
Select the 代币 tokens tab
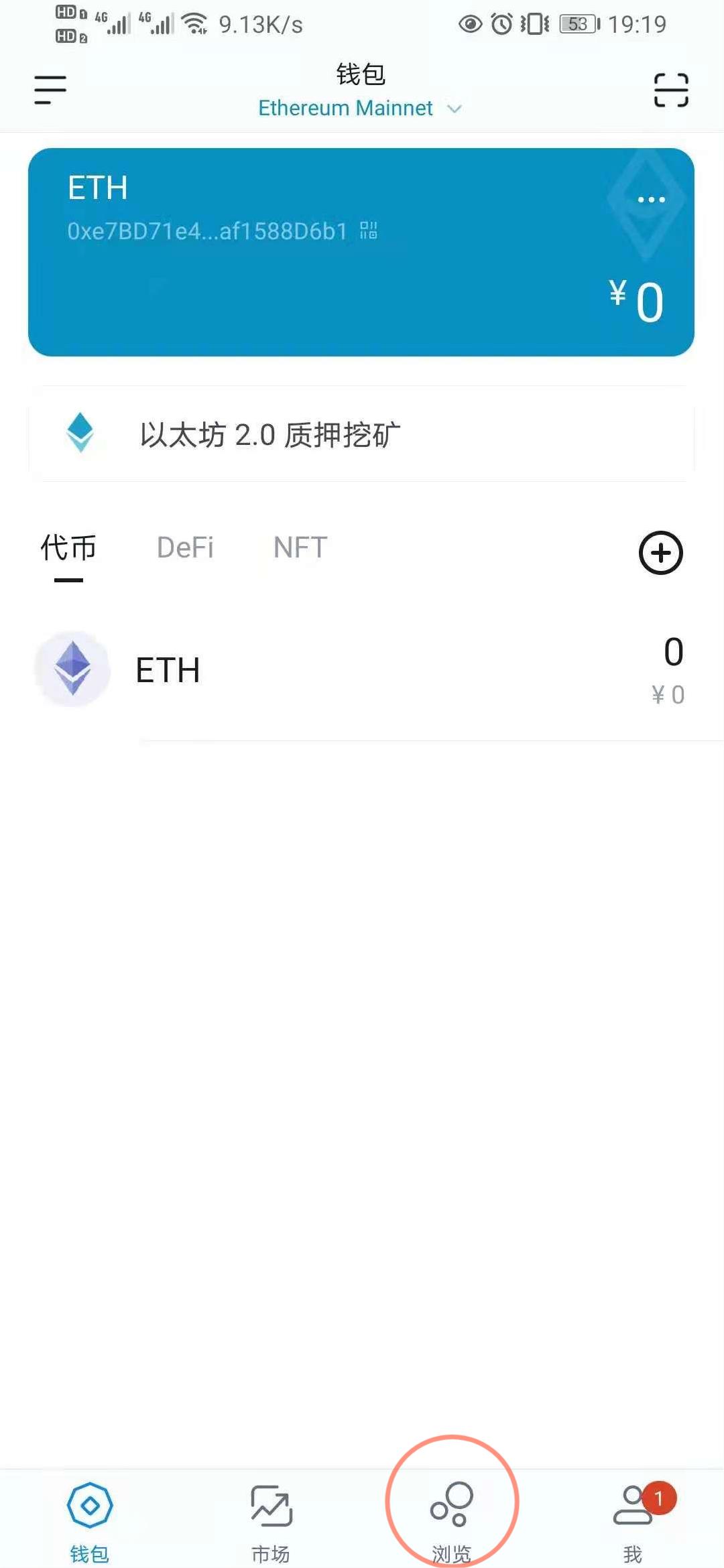[x=69, y=547]
